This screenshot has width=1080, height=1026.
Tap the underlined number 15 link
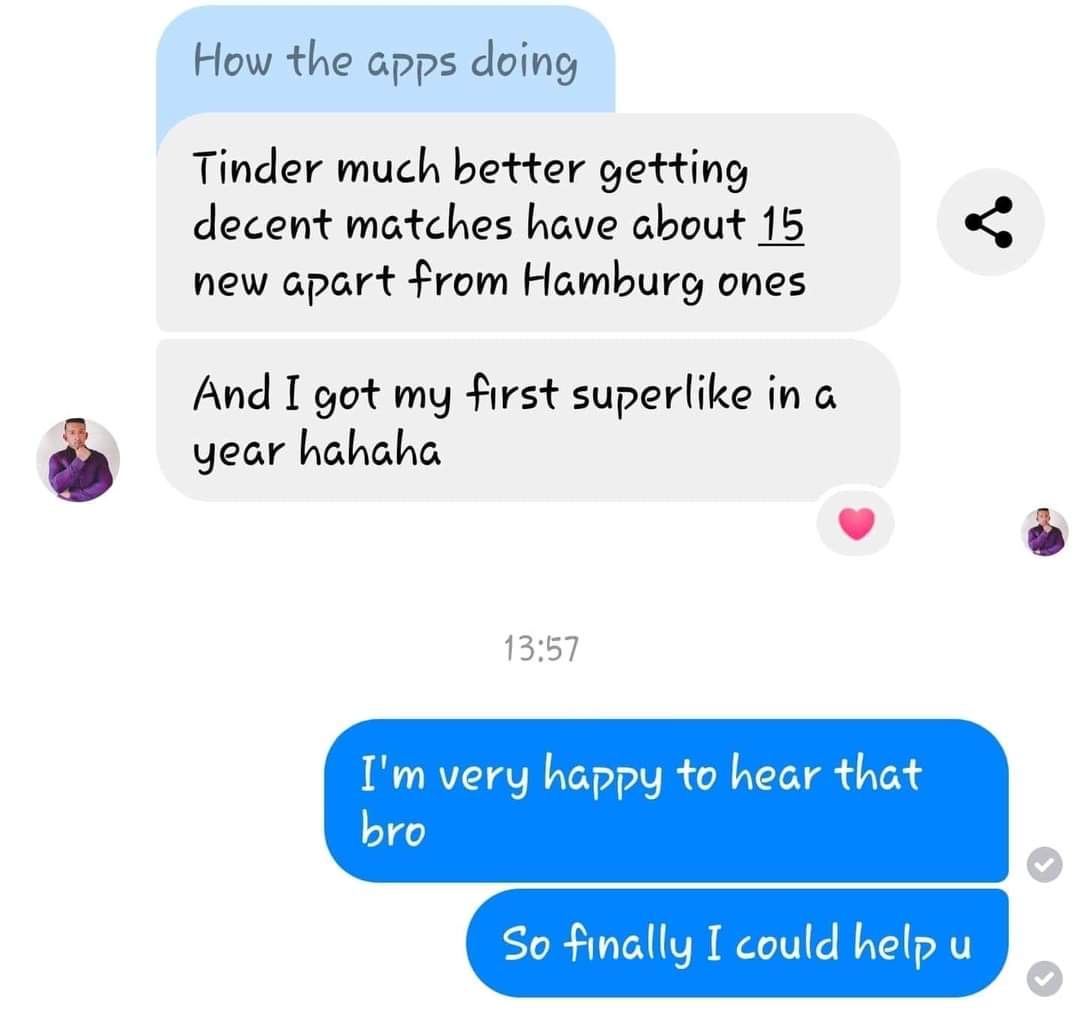(781, 225)
